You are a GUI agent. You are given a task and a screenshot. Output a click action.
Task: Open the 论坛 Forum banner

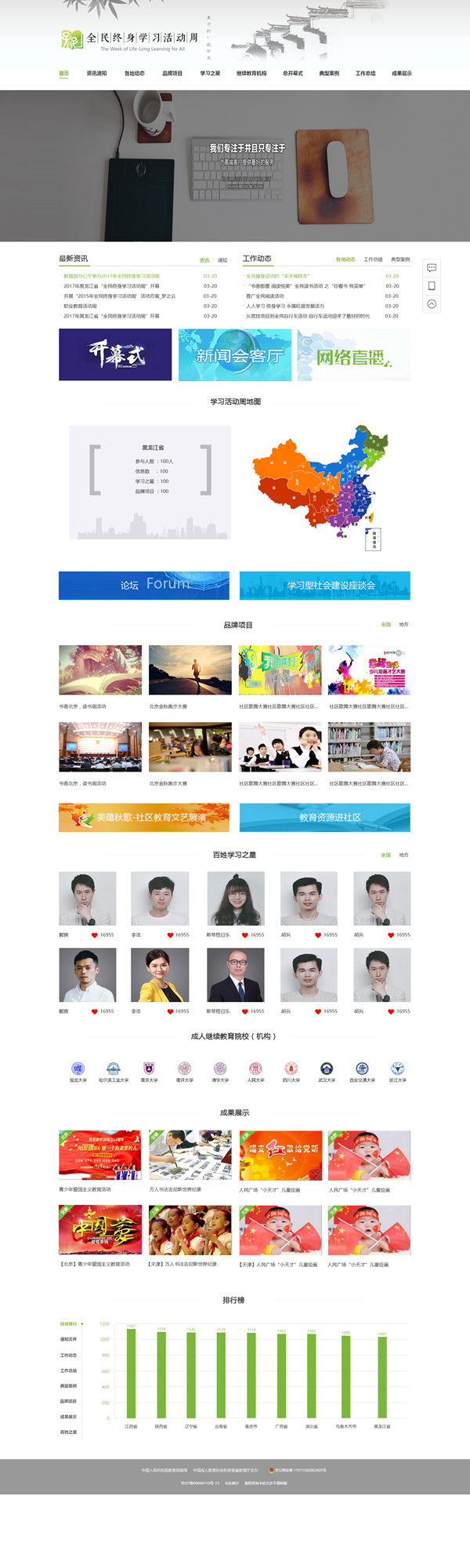coord(144,585)
